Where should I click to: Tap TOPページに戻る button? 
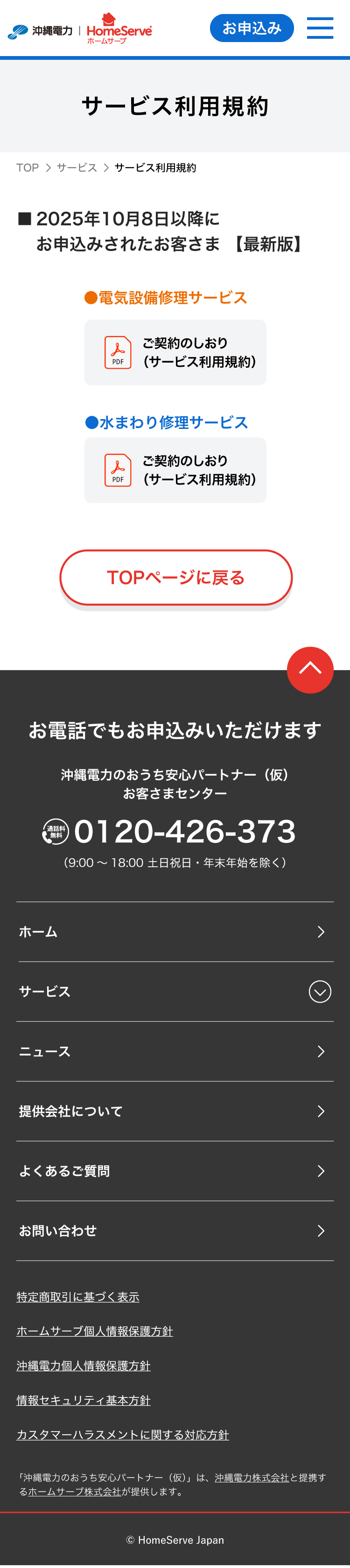175,577
